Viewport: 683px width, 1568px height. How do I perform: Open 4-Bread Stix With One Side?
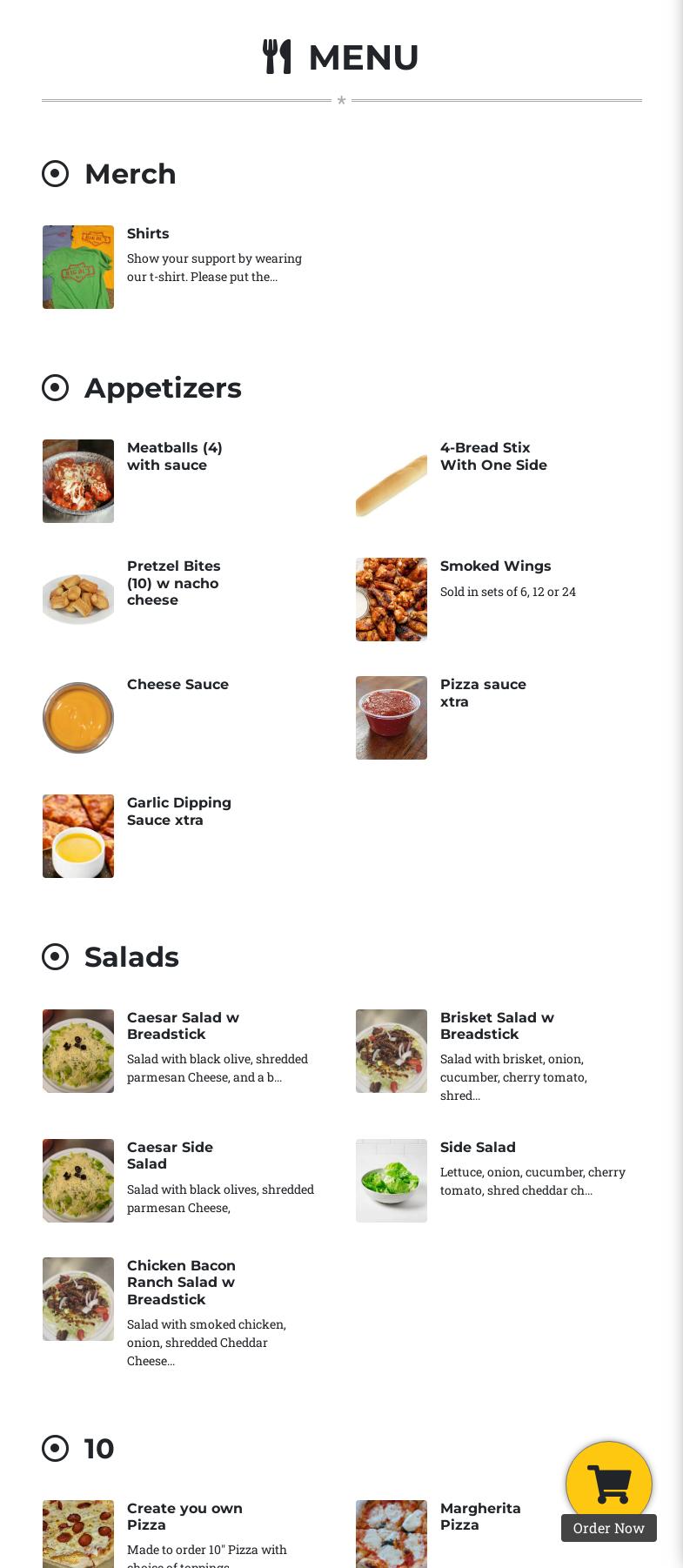pos(492,457)
